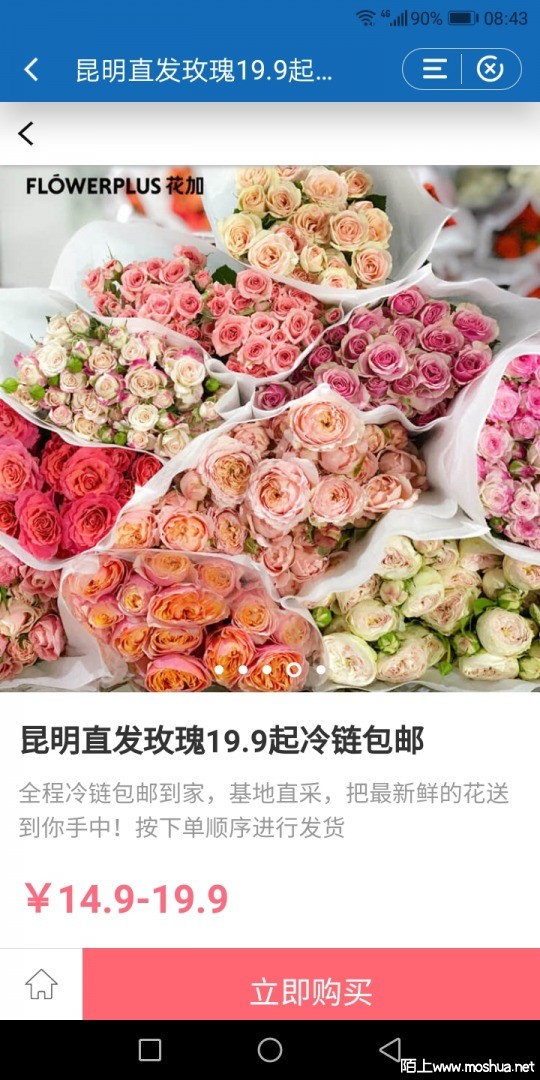The width and height of the screenshot is (540, 1080).
Task: Go back using the blue header arrow
Action: pyautogui.click(x=31, y=70)
